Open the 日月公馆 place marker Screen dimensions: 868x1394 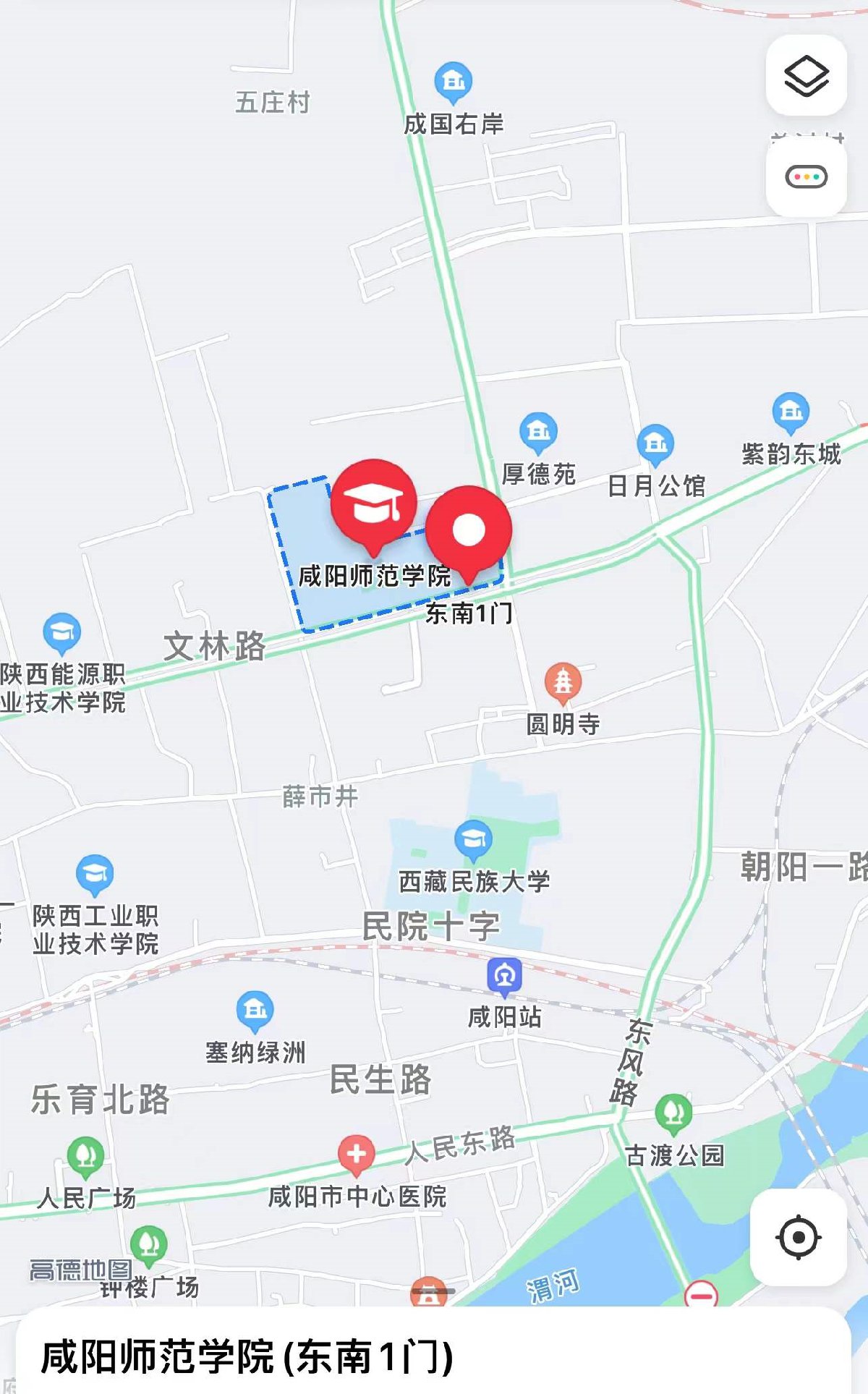(x=655, y=443)
